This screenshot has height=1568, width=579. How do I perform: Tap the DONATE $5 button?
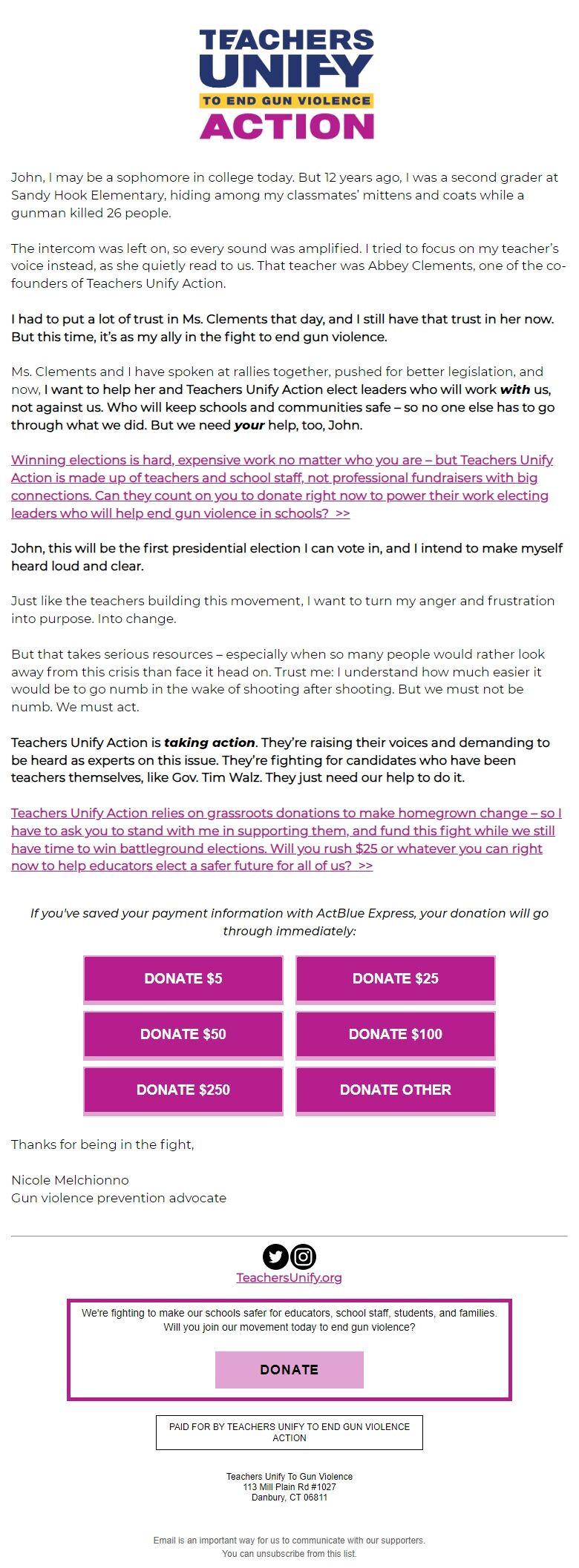[x=183, y=978]
